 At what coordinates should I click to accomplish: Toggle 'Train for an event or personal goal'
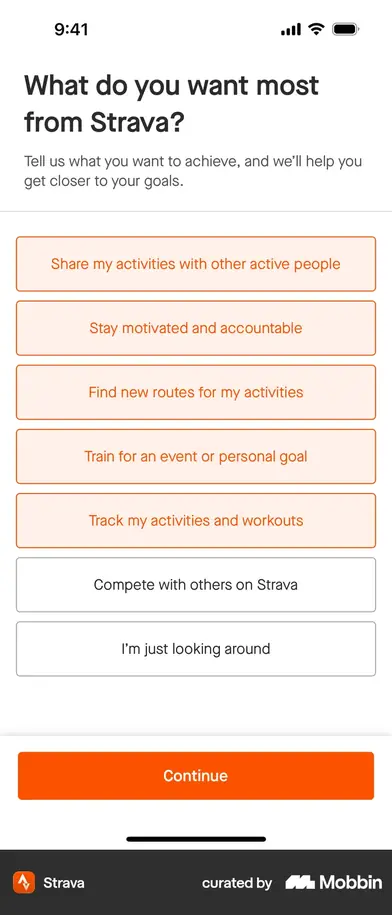[196, 456]
